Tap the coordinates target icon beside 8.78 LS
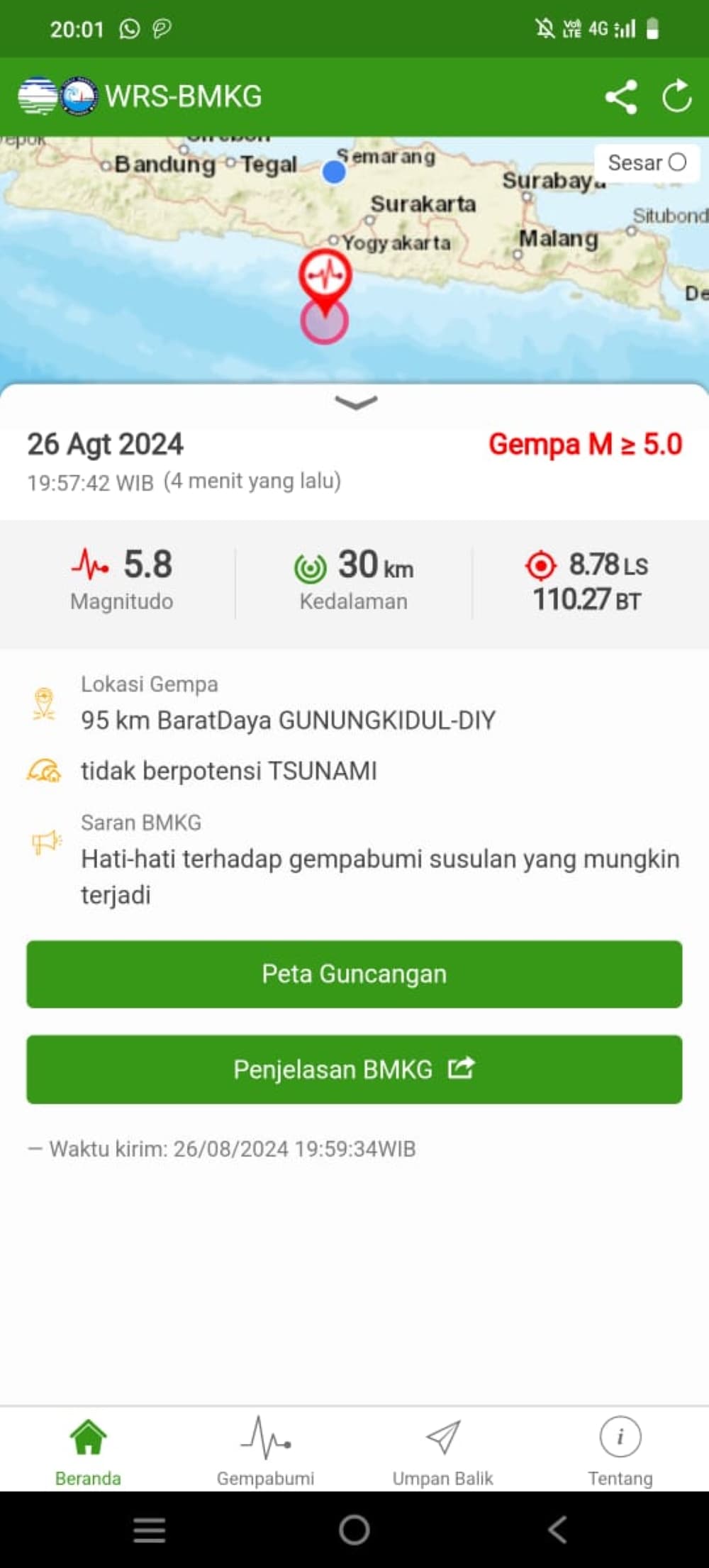 pyautogui.click(x=542, y=565)
